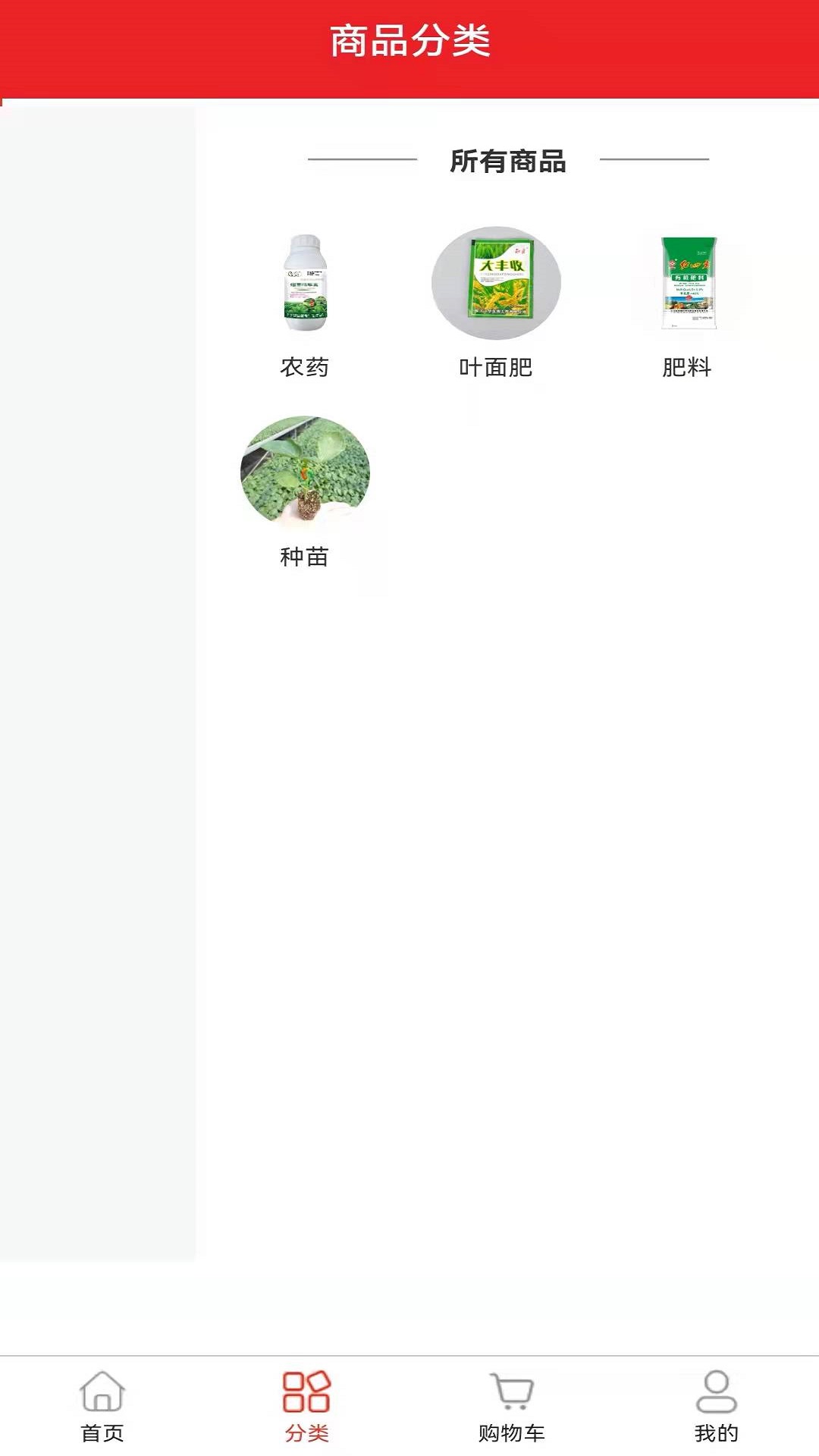Tap the 分类 tab

click(x=307, y=1405)
